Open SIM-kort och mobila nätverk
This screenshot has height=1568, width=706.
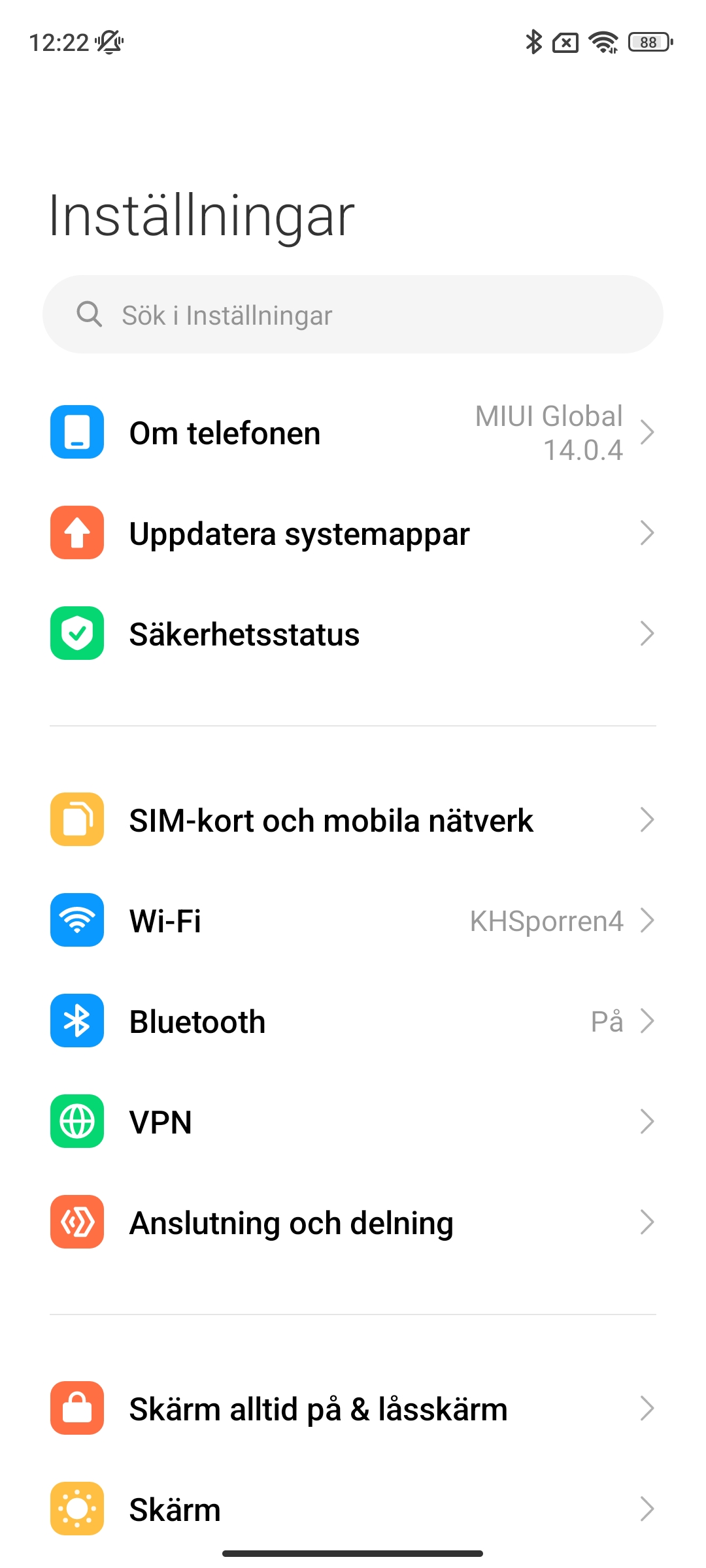[353, 820]
